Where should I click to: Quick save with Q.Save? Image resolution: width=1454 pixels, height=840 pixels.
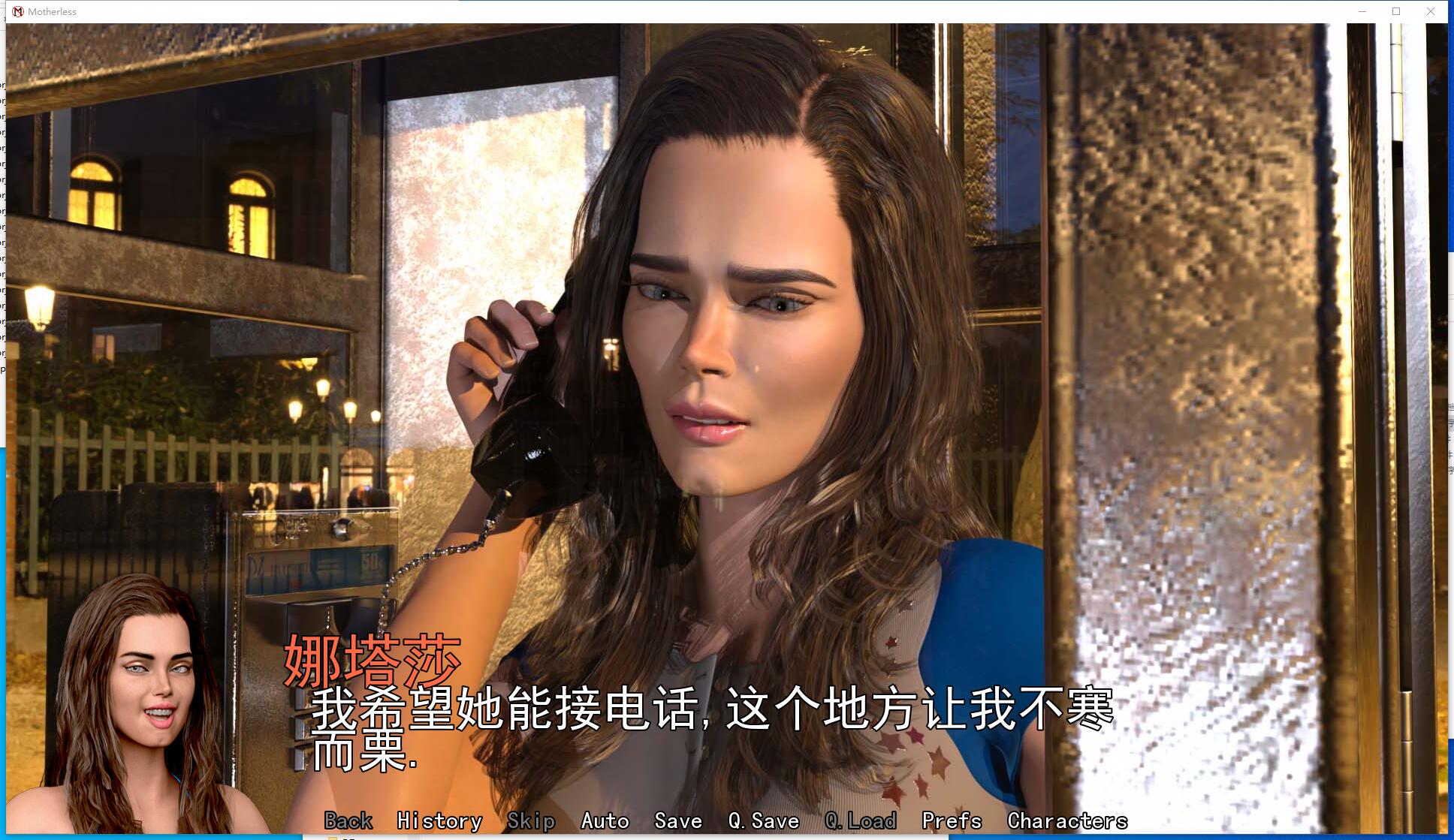[763, 820]
